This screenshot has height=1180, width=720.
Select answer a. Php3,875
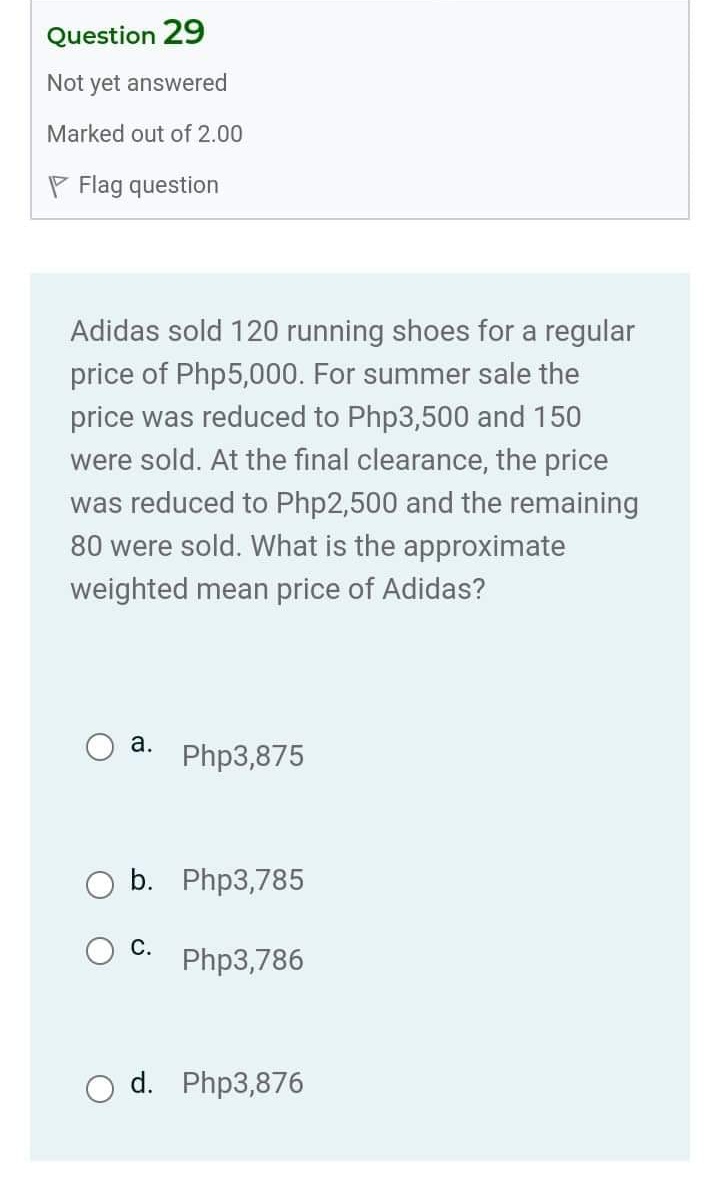coord(100,747)
